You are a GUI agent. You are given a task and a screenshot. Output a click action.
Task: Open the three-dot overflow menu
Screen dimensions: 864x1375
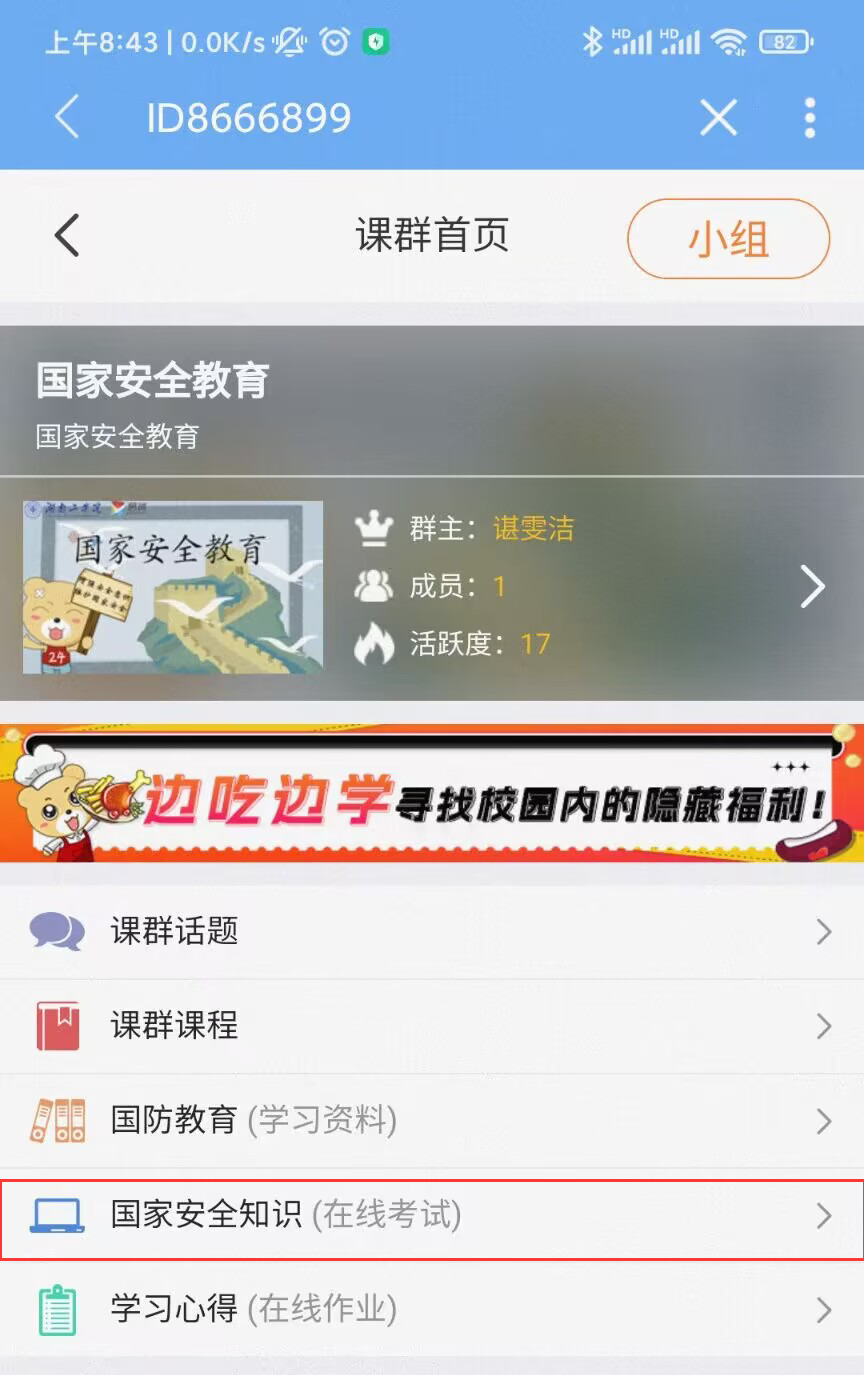809,118
